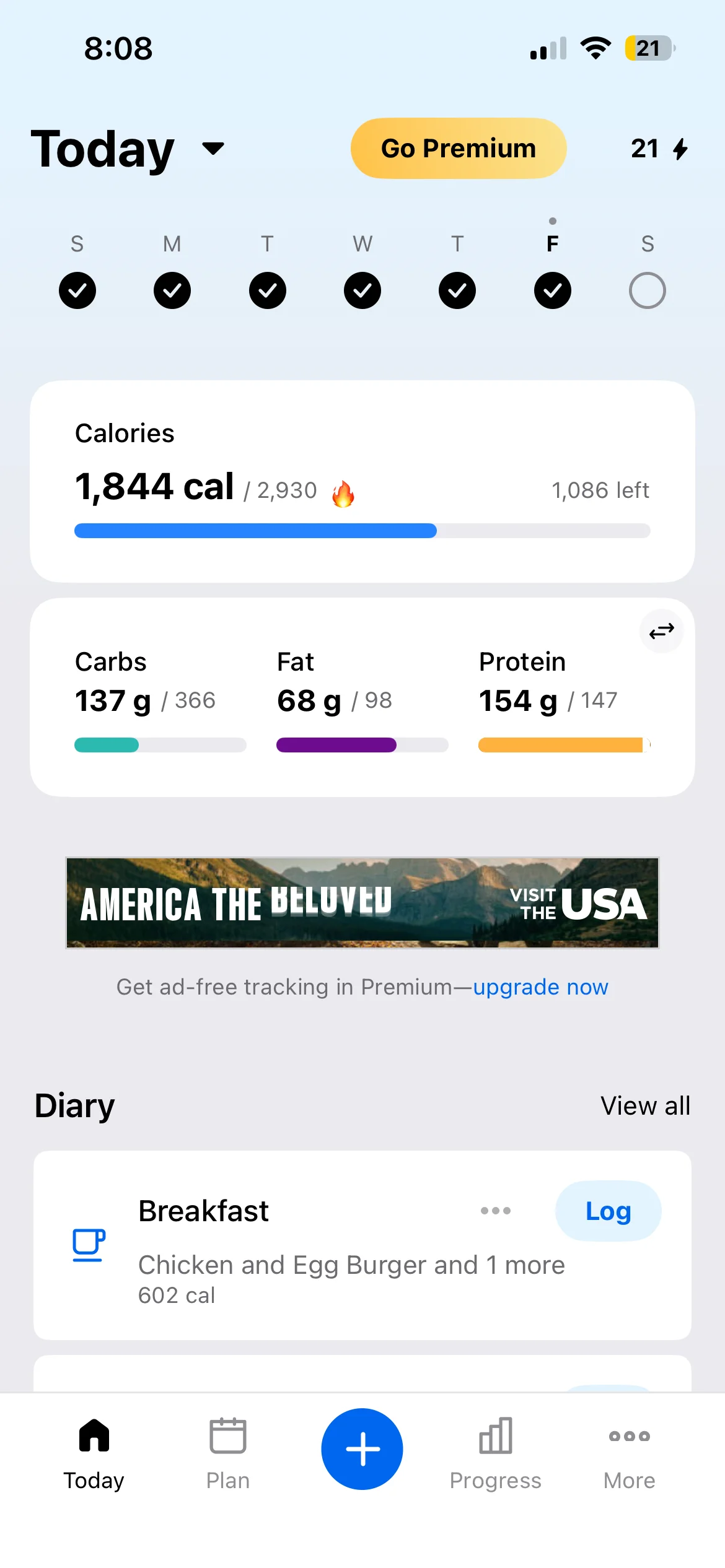
Task: Swap the macros view with arrows icon
Action: tap(661, 631)
